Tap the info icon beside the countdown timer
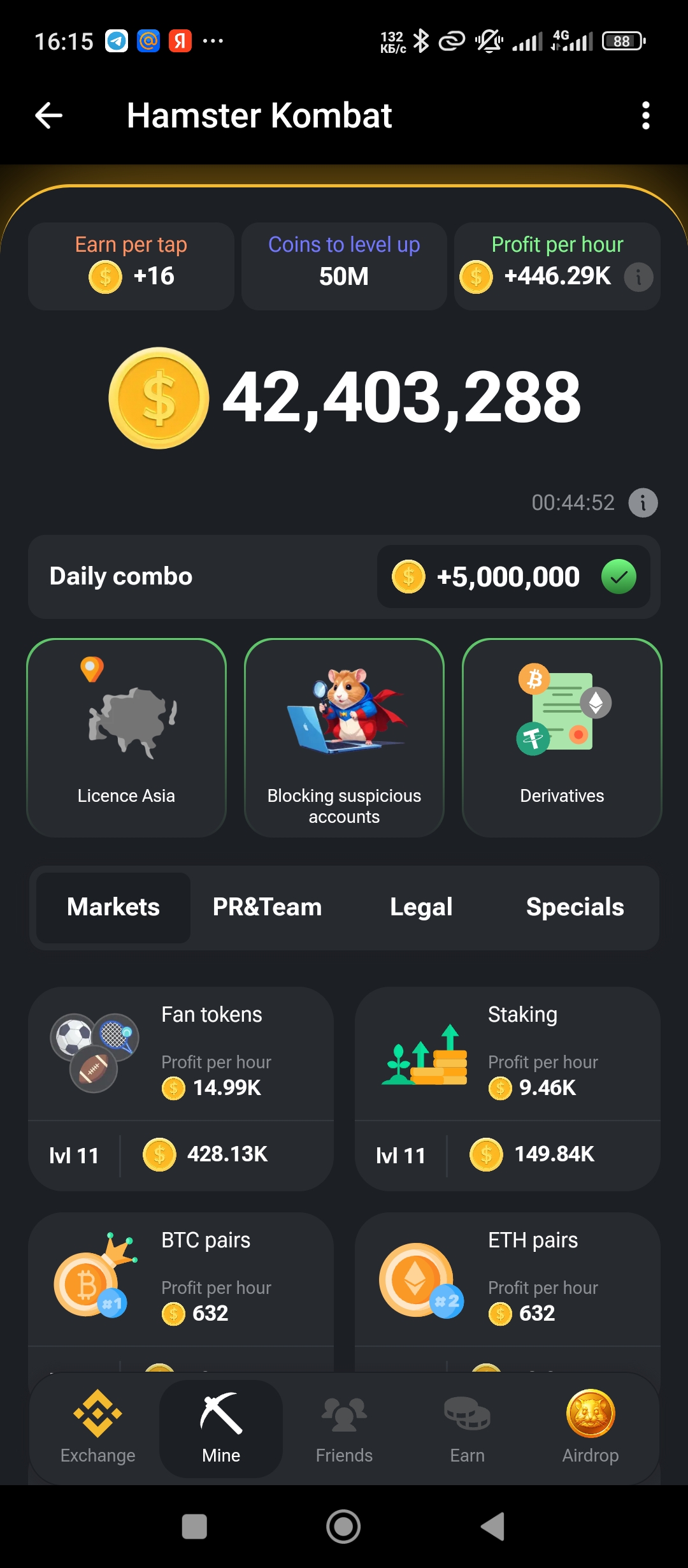This screenshot has width=688, height=1568. (x=643, y=503)
